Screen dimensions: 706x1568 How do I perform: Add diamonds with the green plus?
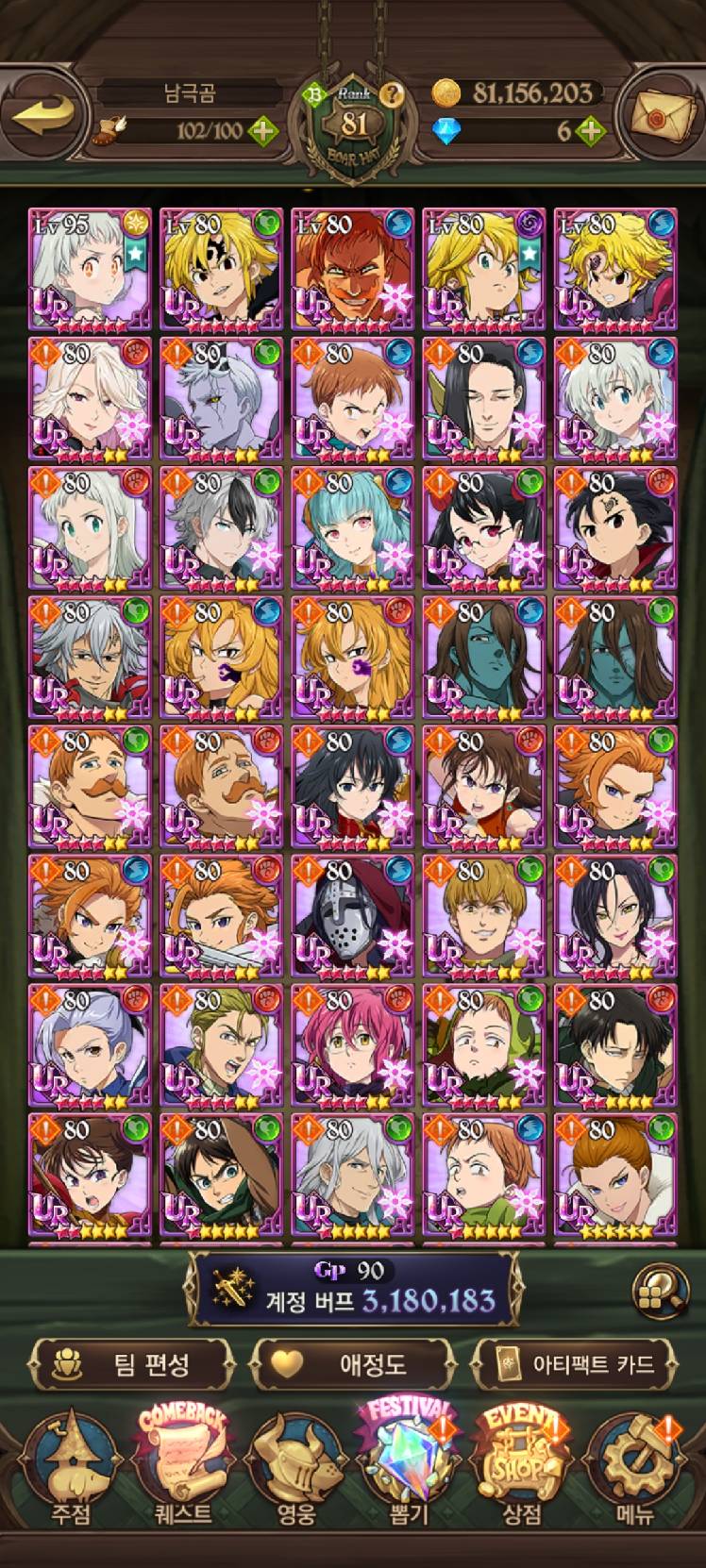(x=590, y=131)
